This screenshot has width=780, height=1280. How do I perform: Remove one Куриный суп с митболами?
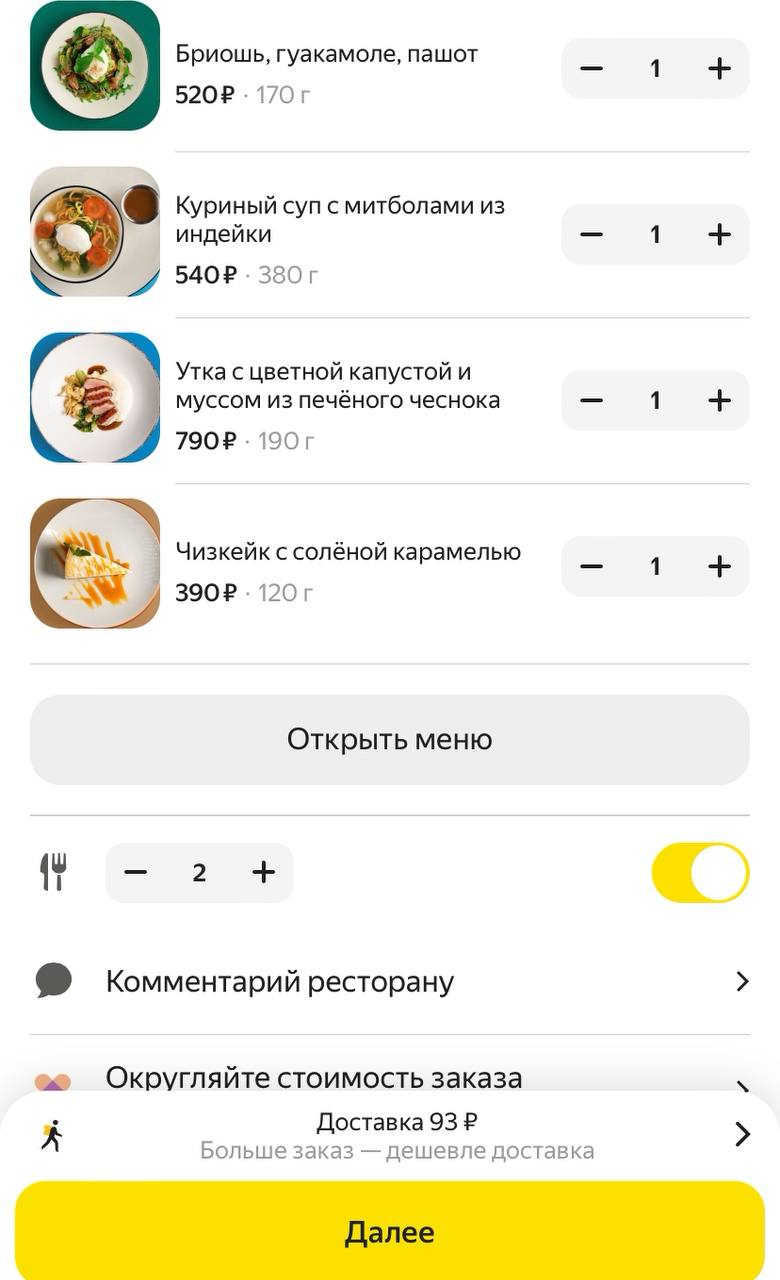point(592,235)
